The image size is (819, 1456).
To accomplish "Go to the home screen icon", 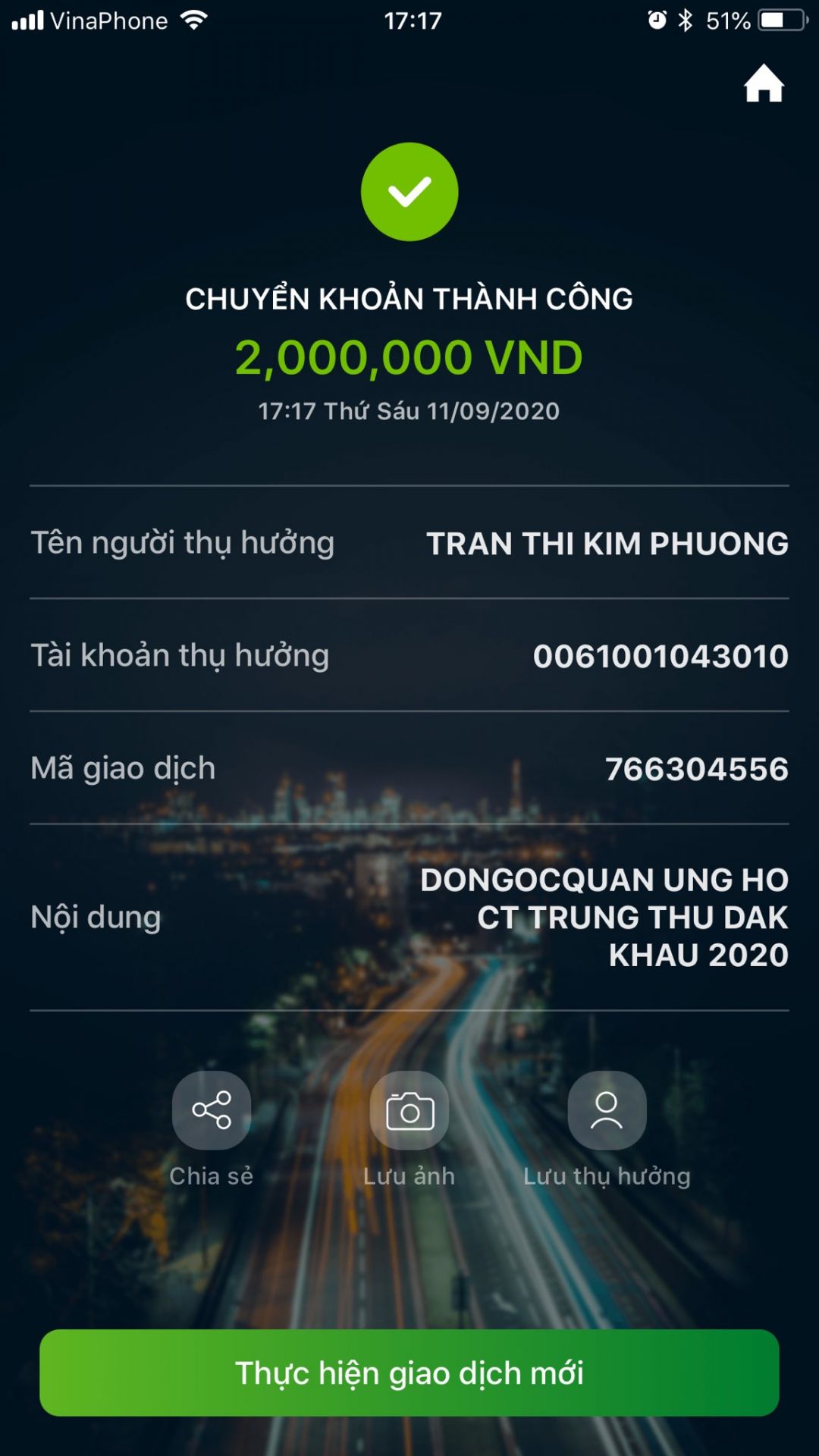I will (763, 83).
